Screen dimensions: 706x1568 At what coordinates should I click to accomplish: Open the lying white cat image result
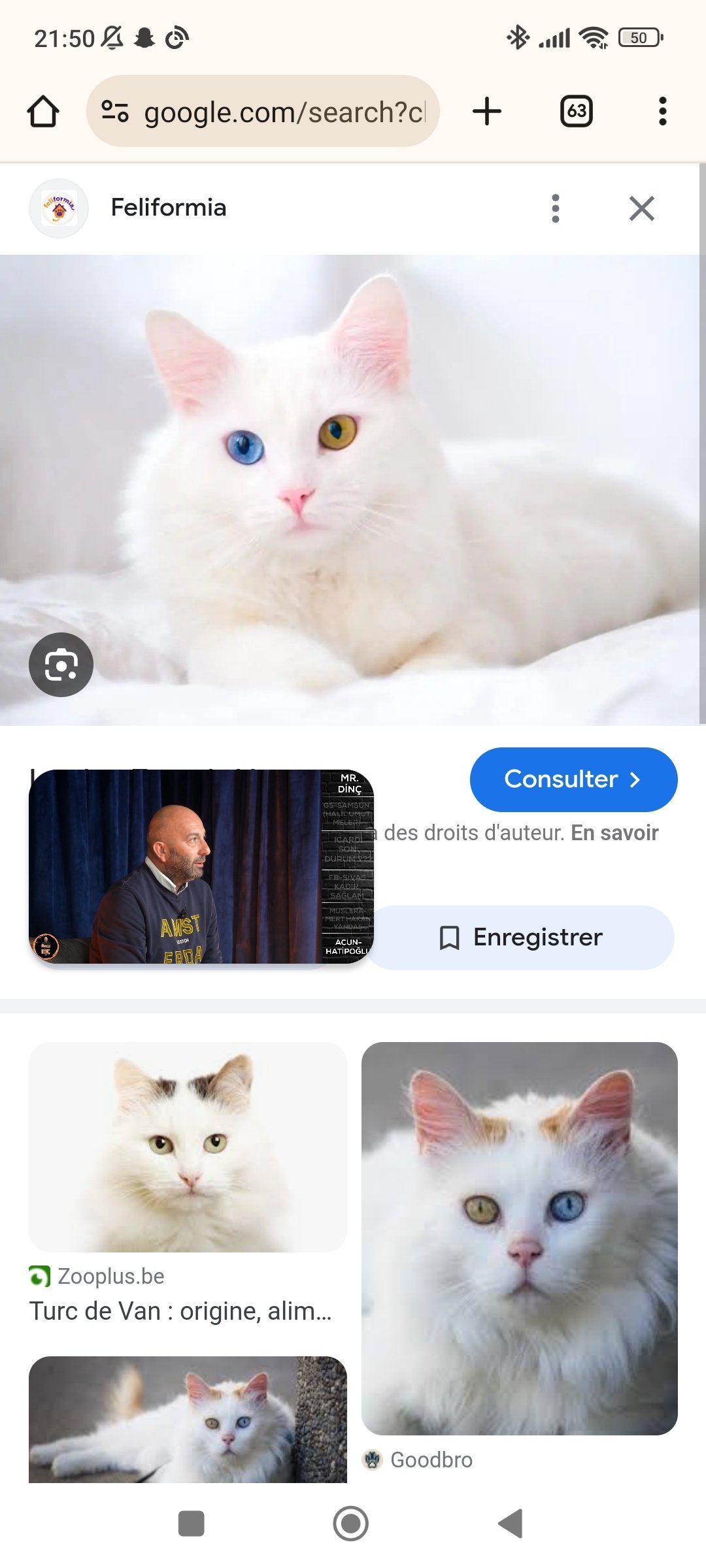[x=188, y=1419]
